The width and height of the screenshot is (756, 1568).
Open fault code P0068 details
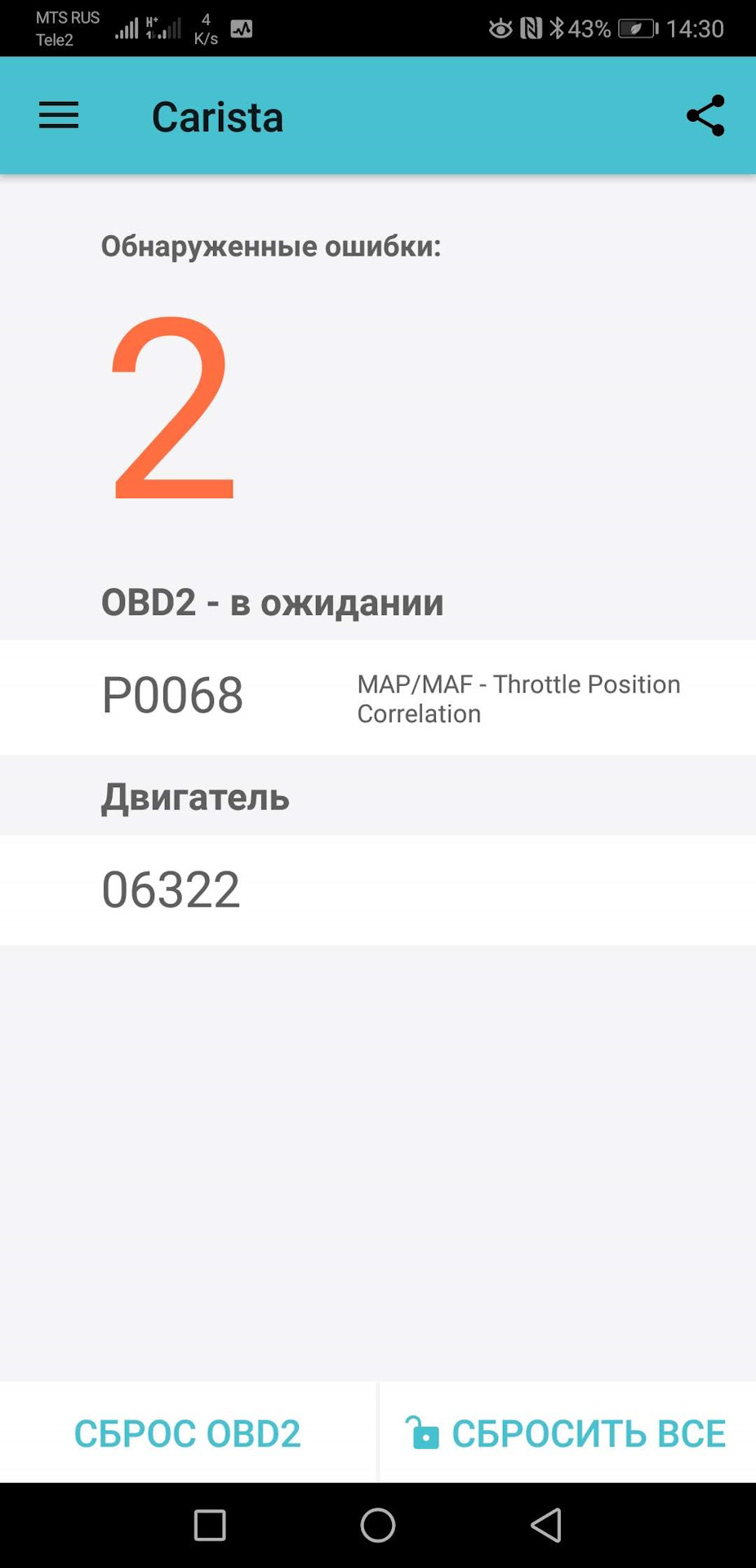(377, 697)
